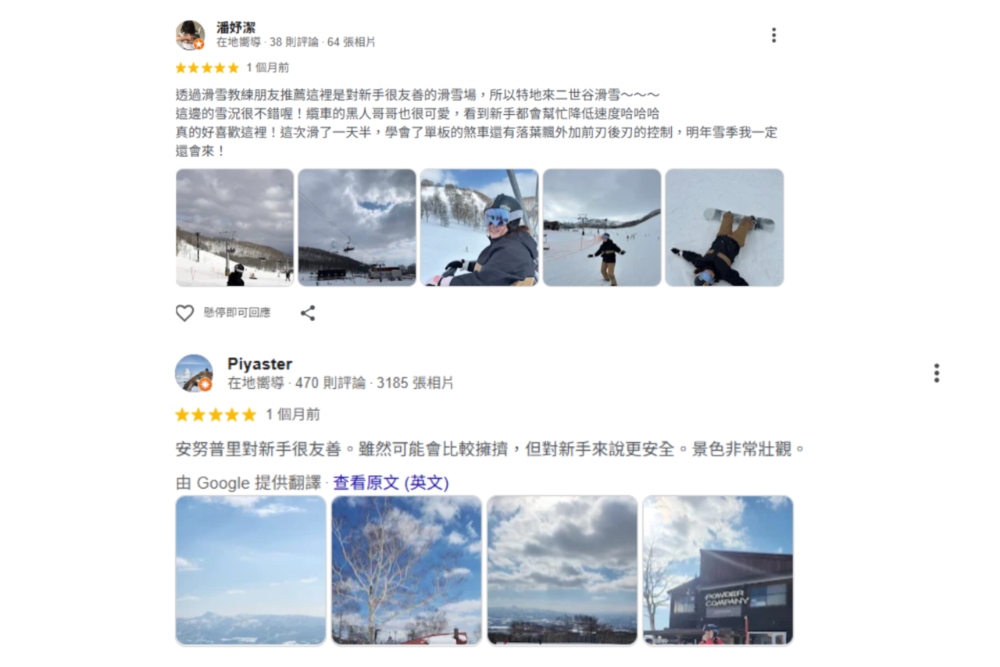This screenshot has height=667, width=1000.
Task: Open the chairlift under clouds photo
Action: [x=357, y=228]
